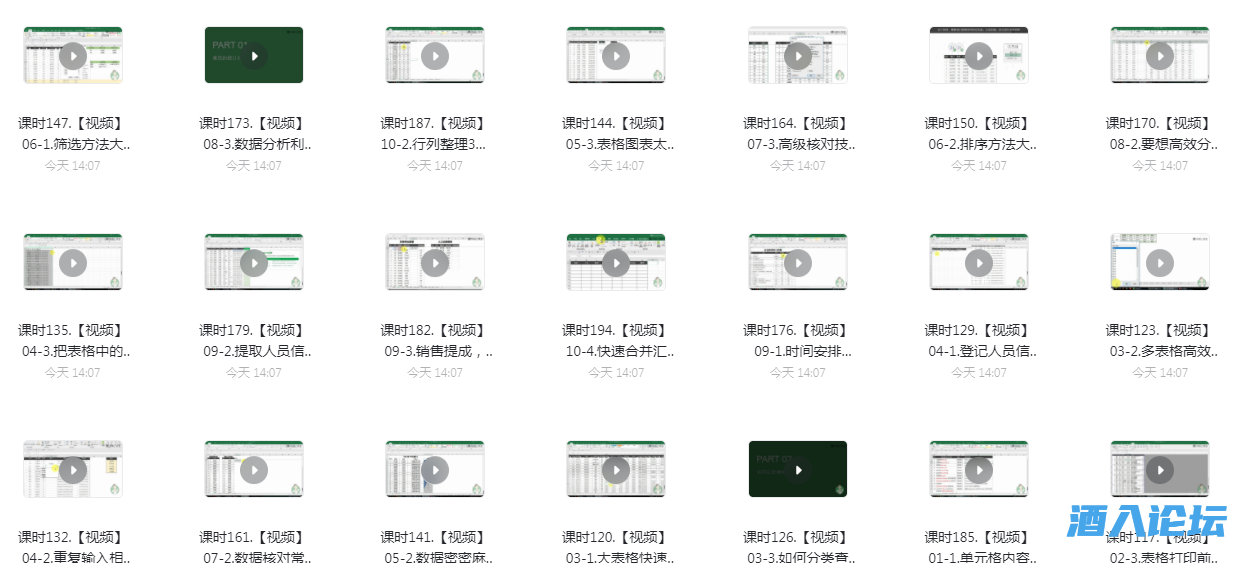Play video 课时120 大表格快速

click(x=616, y=470)
